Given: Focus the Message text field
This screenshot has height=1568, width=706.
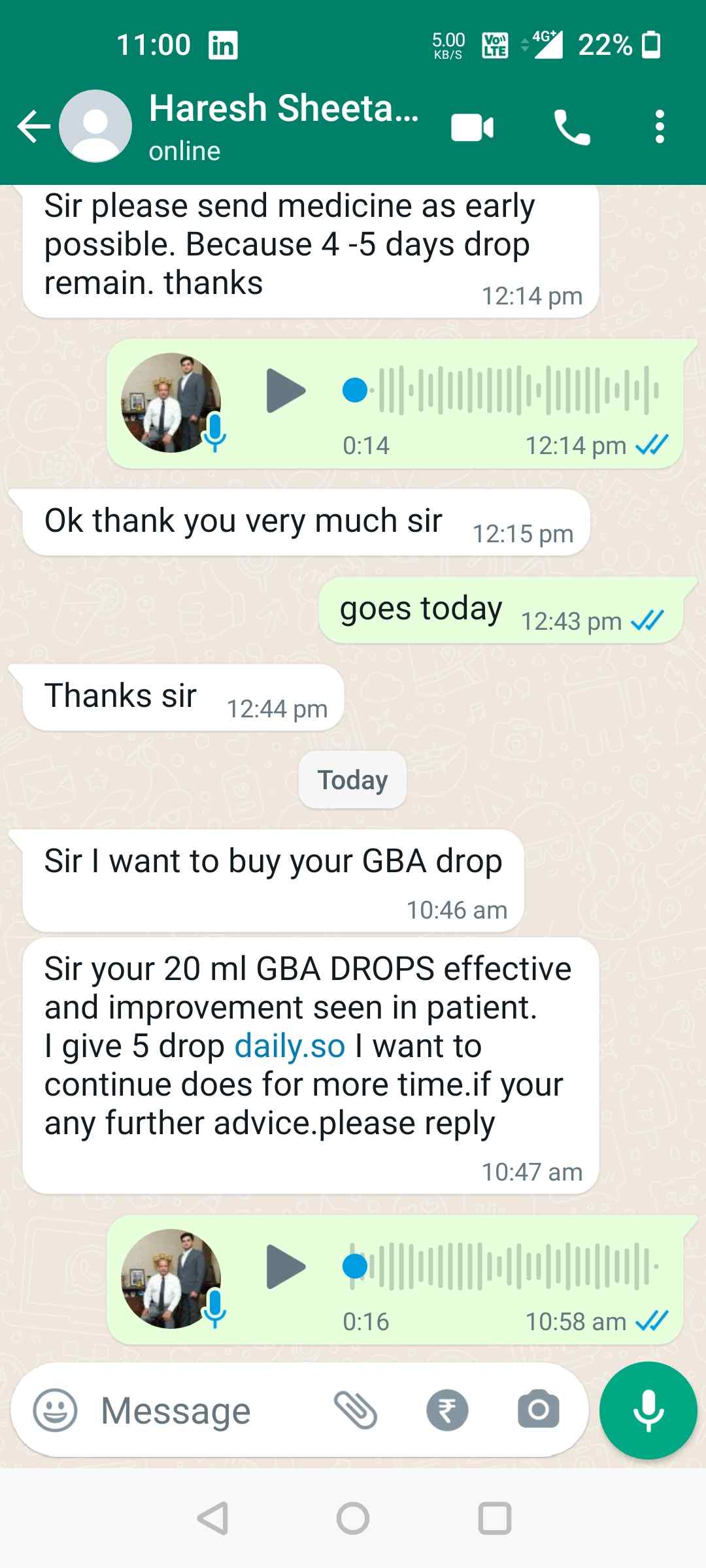Looking at the screenshot, I should coord(196,1410).
